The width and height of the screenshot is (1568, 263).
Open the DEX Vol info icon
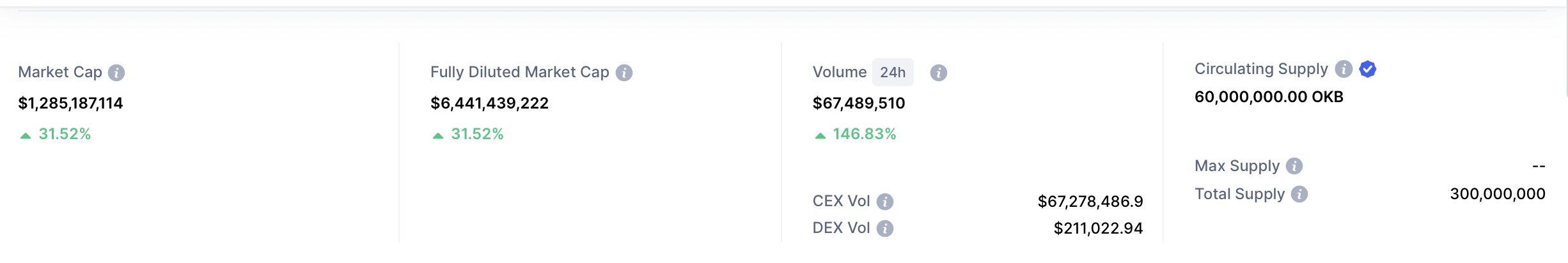885,229
